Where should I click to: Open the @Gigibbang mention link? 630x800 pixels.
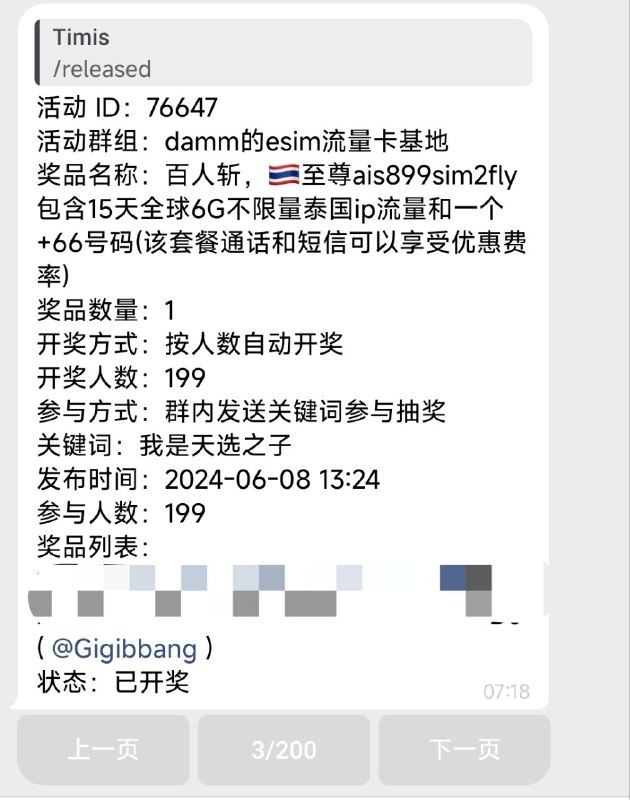click(x=124, y=648)
